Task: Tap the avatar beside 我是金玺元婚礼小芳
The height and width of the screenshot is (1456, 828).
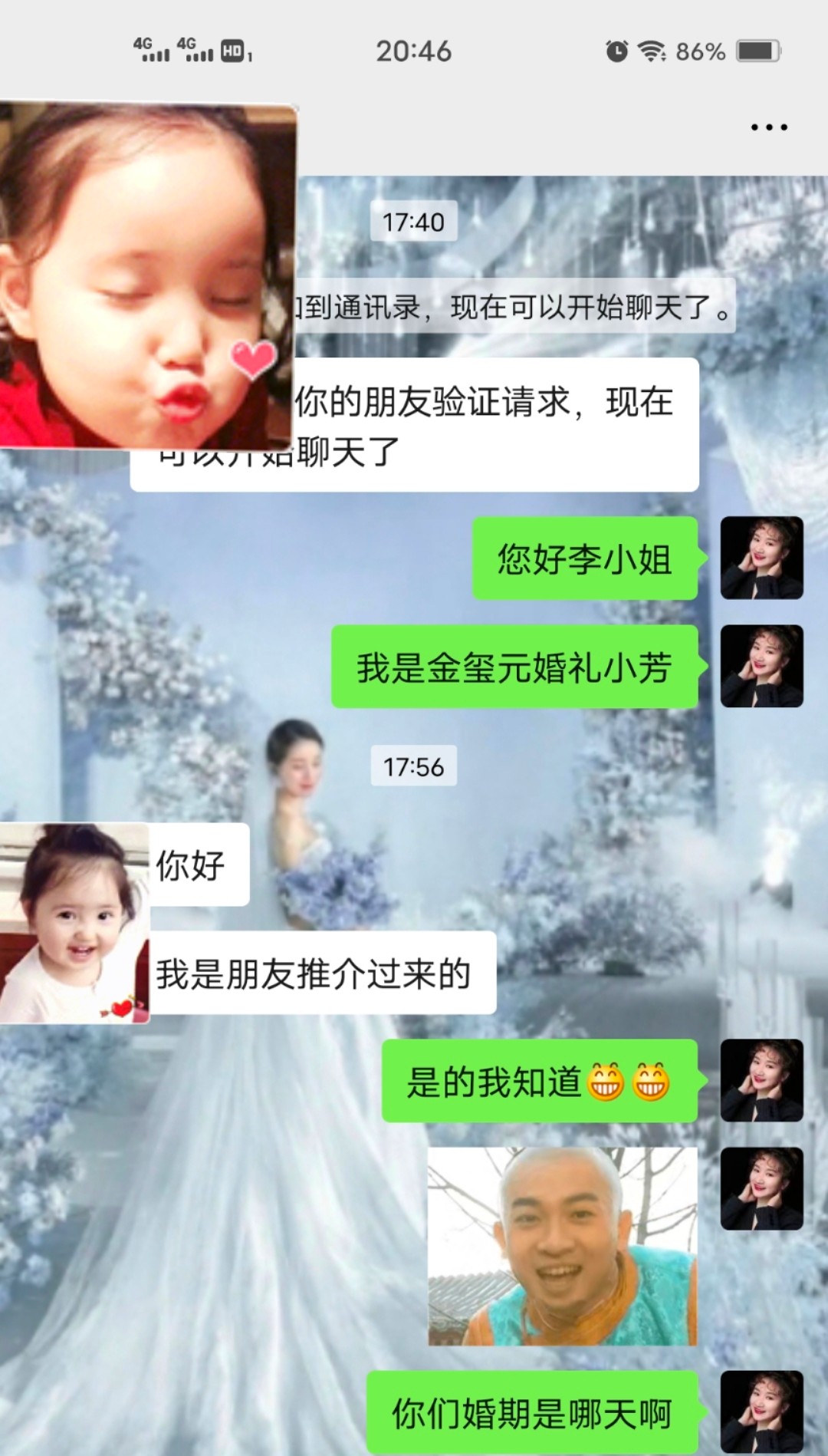Action: pyautogui.click(x=762, y=666)
